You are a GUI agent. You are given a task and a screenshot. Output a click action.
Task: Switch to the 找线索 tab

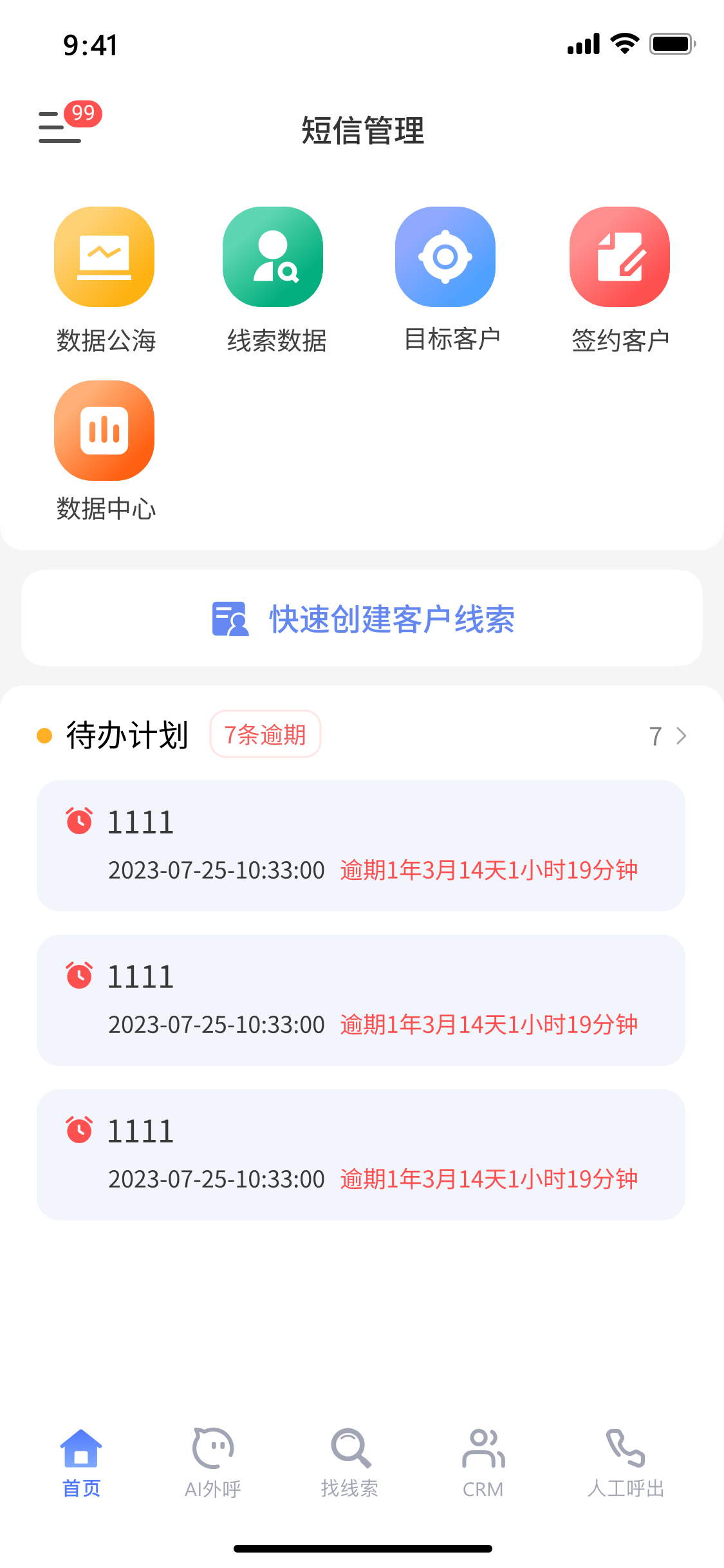click(349, 1463)
